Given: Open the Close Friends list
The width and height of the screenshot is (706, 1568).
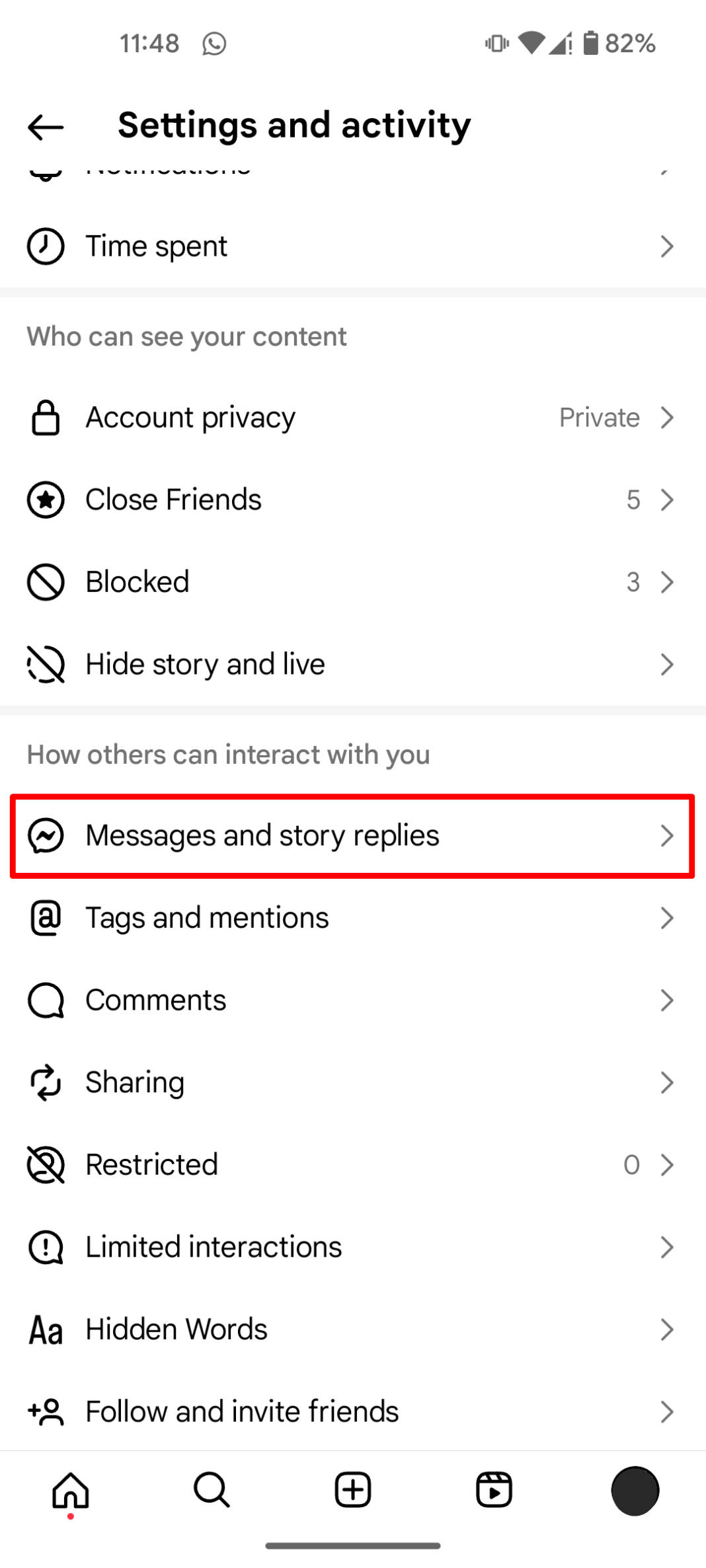Looking at the screenshot, I should (x=352, y=500).
